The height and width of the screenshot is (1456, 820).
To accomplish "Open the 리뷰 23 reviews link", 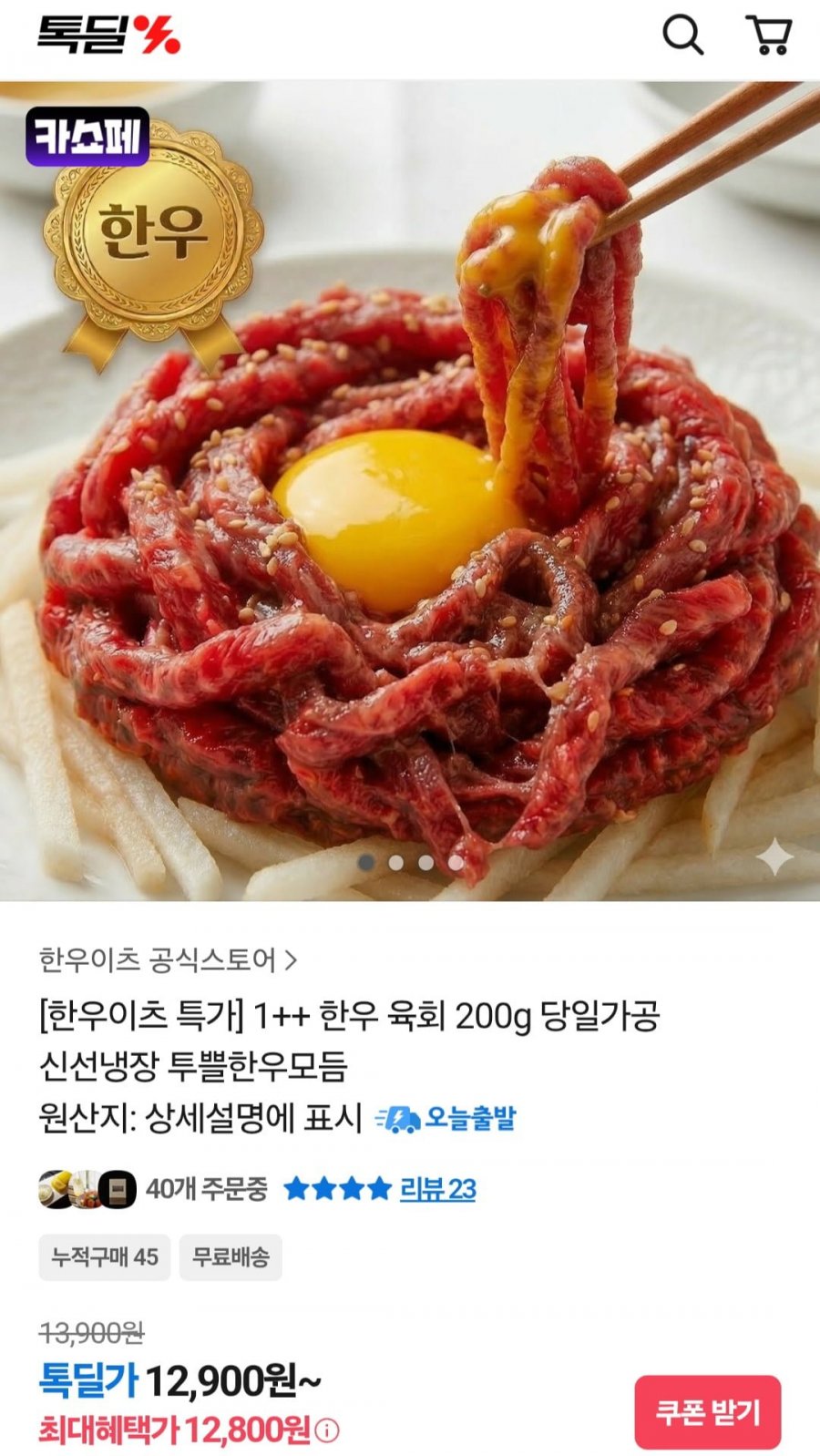I will point(437,1189).
